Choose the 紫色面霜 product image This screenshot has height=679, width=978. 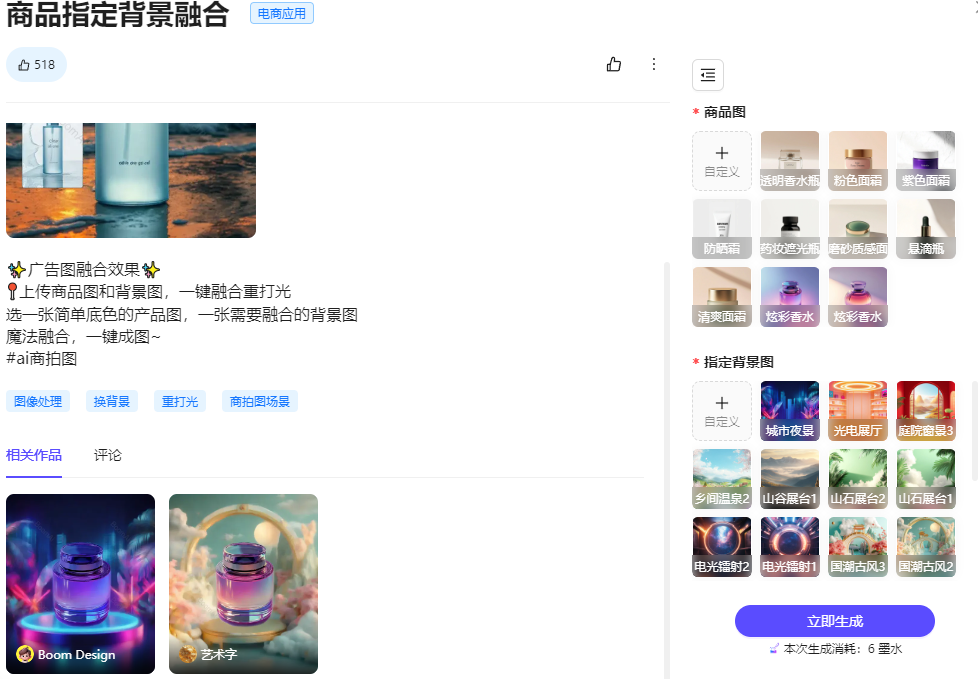click(x=926, y=160)
